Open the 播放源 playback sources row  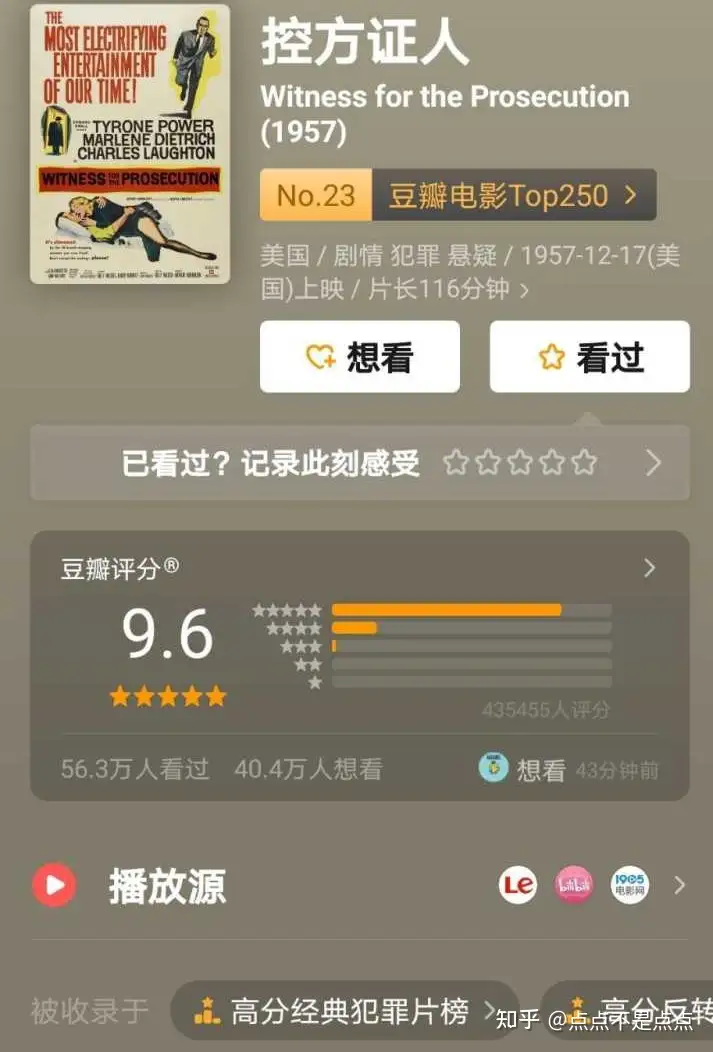[x=360, y=886]
